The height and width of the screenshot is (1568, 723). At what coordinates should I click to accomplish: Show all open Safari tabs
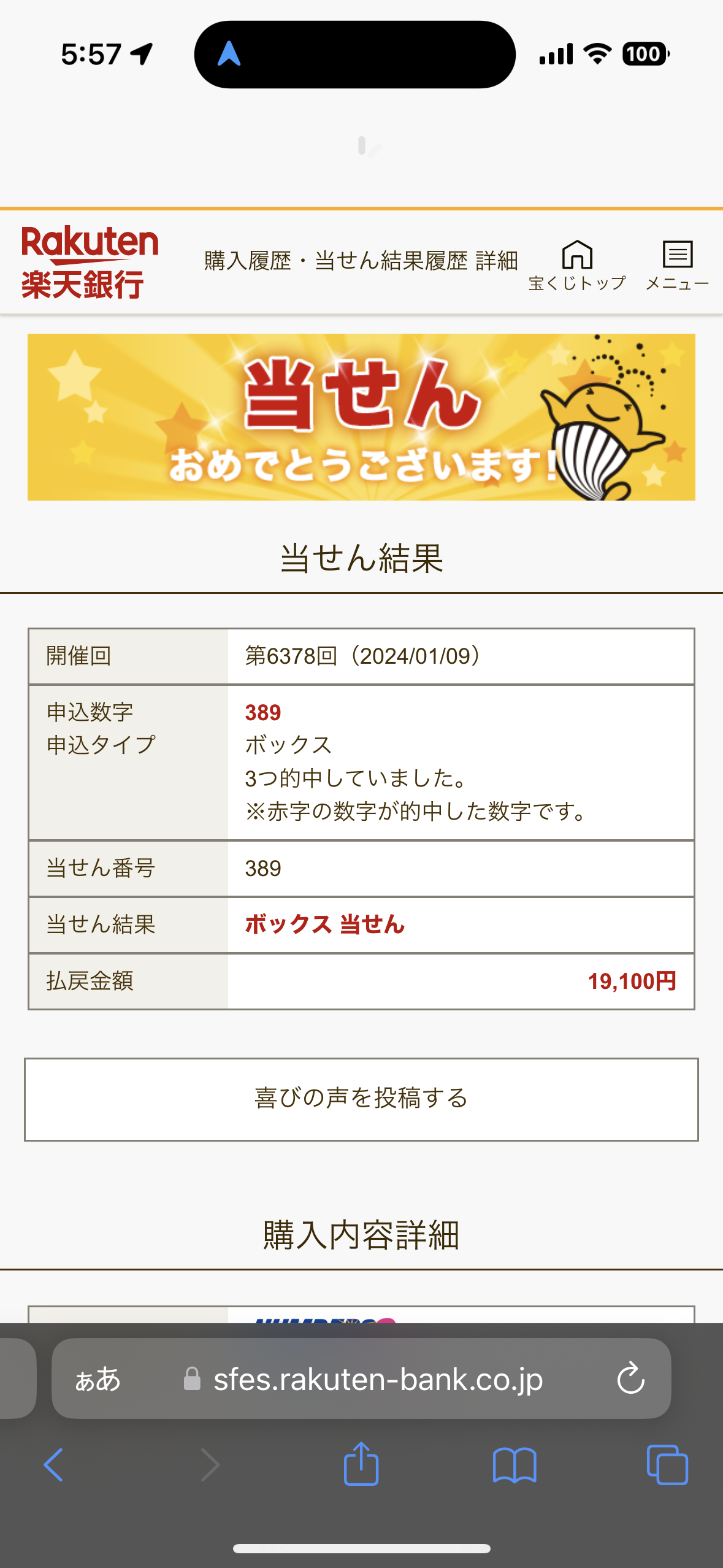pos(667,1465)
